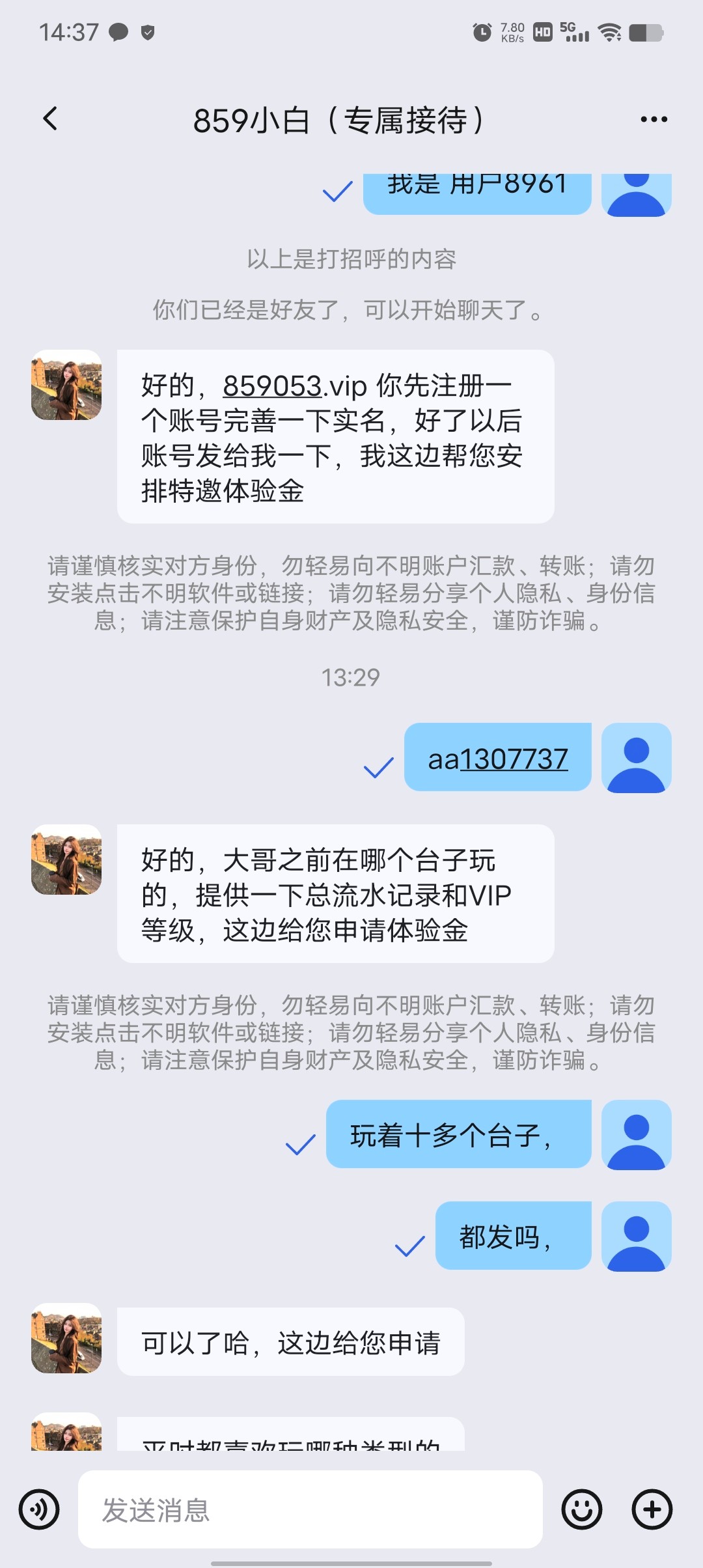Image resolution: width=703 pixels, height=1568 pixels.
Task: Tap the HD status bar icon
Action: pyautogui.click(x=542, y=32)
